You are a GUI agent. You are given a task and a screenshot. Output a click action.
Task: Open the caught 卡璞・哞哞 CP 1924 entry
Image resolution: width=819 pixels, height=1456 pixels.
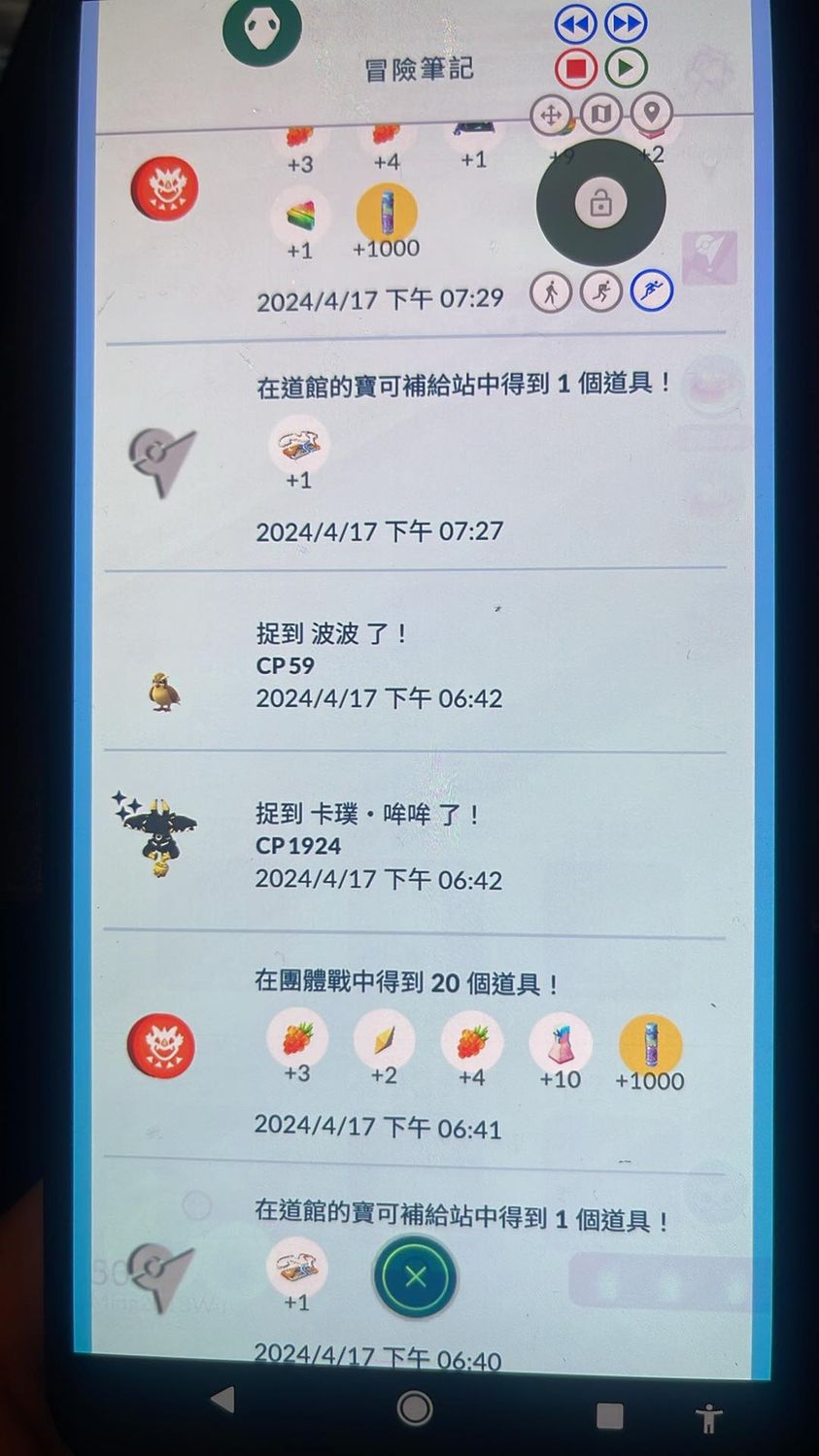pos(379,845)
